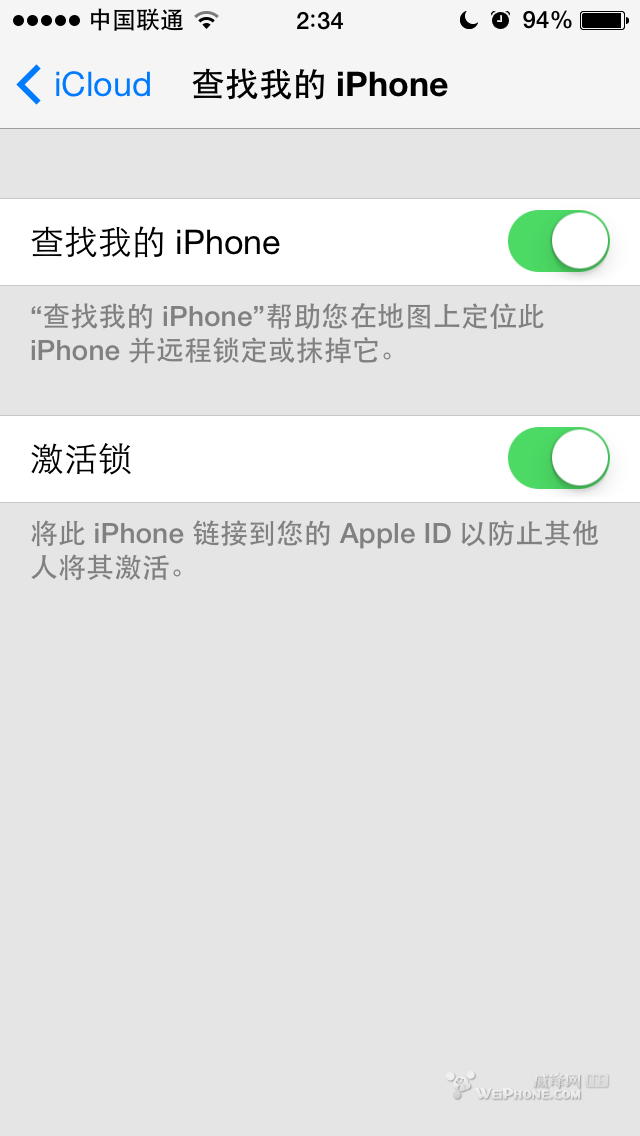Turn off the 查找我的 iPhone switch
The width and height of the screenshot is (640, 1136).
coord(558,241)
